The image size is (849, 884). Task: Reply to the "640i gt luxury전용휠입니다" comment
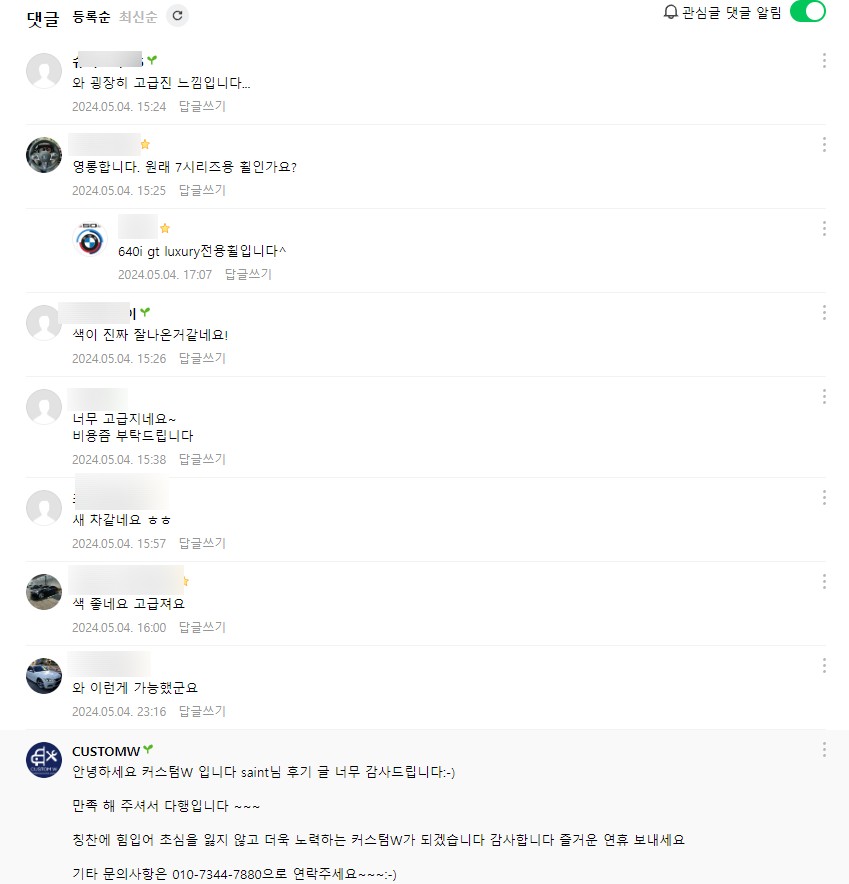click(248, 274)
